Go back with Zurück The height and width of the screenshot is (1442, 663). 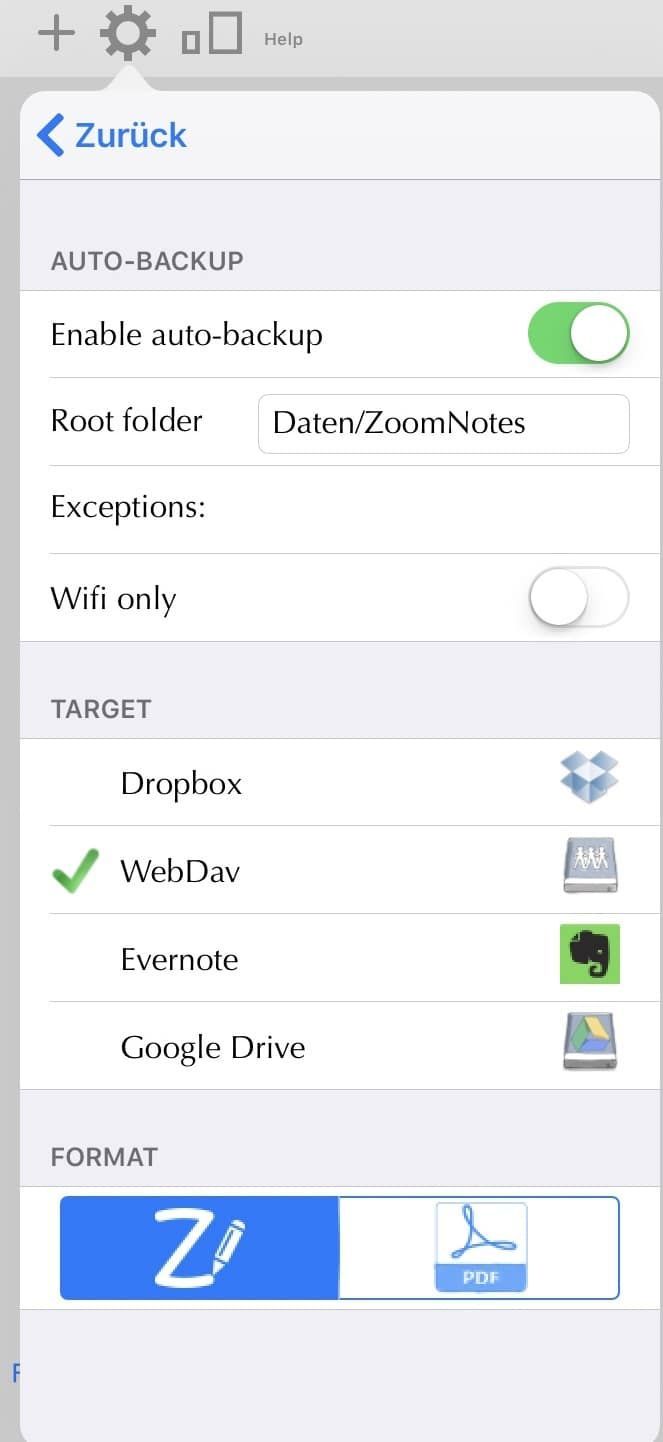coord(112,135)
